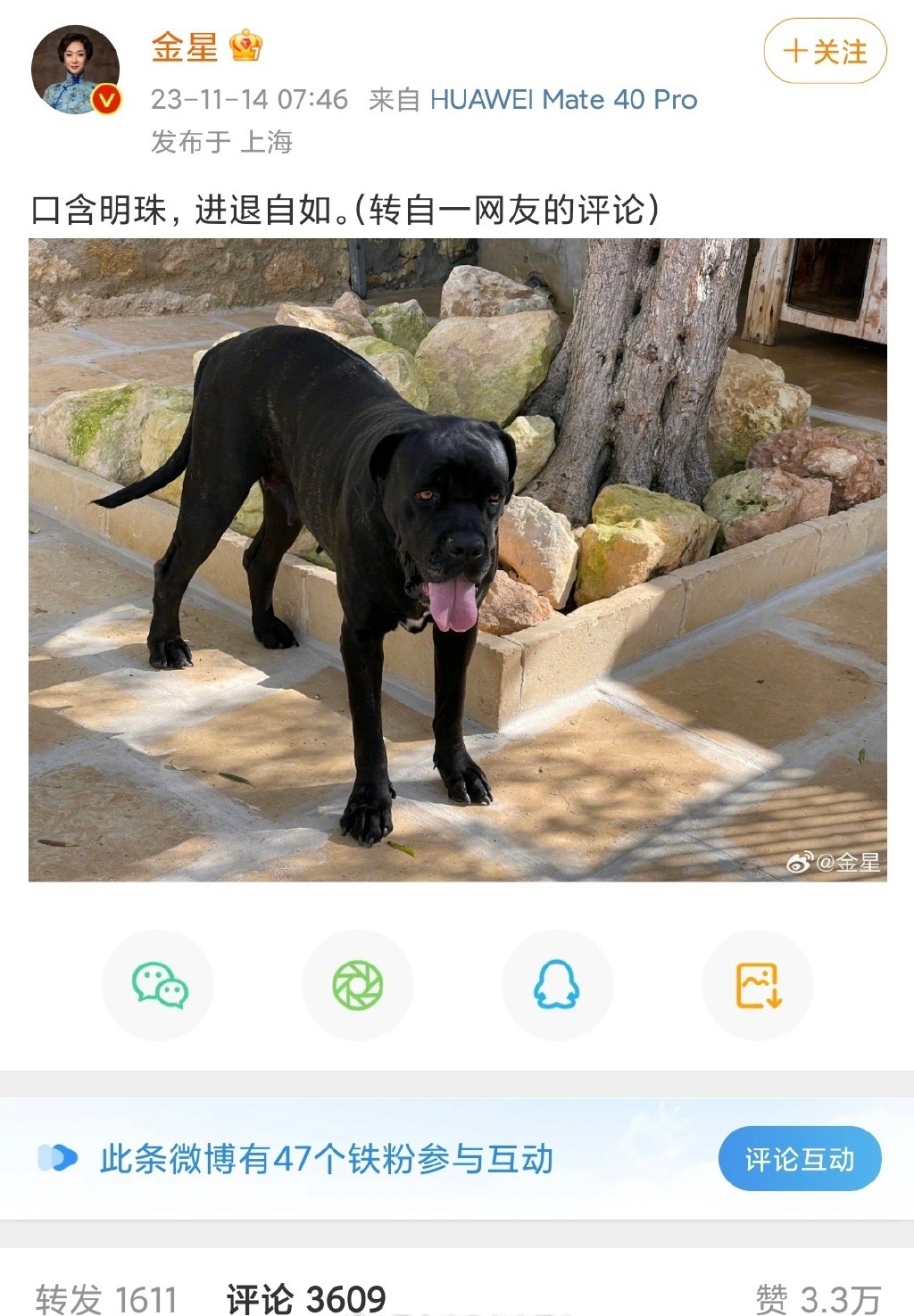Viewport: 914px width, 1316px height.
Task: Tap the 评论互动 button
Action: pyautogui.click(x=800, y=1159)
